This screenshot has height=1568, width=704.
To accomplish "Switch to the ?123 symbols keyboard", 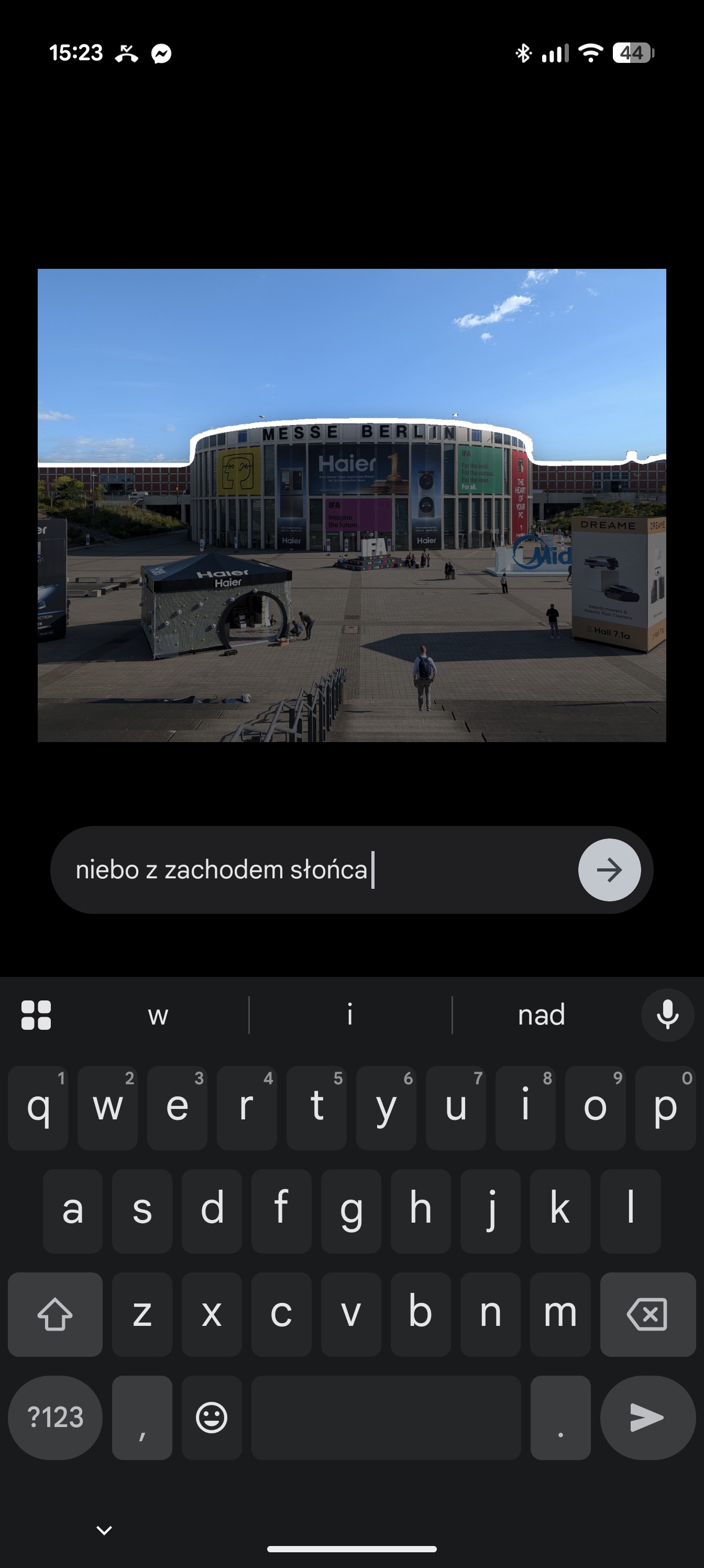I will pyautogui.click(x=55, y=1417).
